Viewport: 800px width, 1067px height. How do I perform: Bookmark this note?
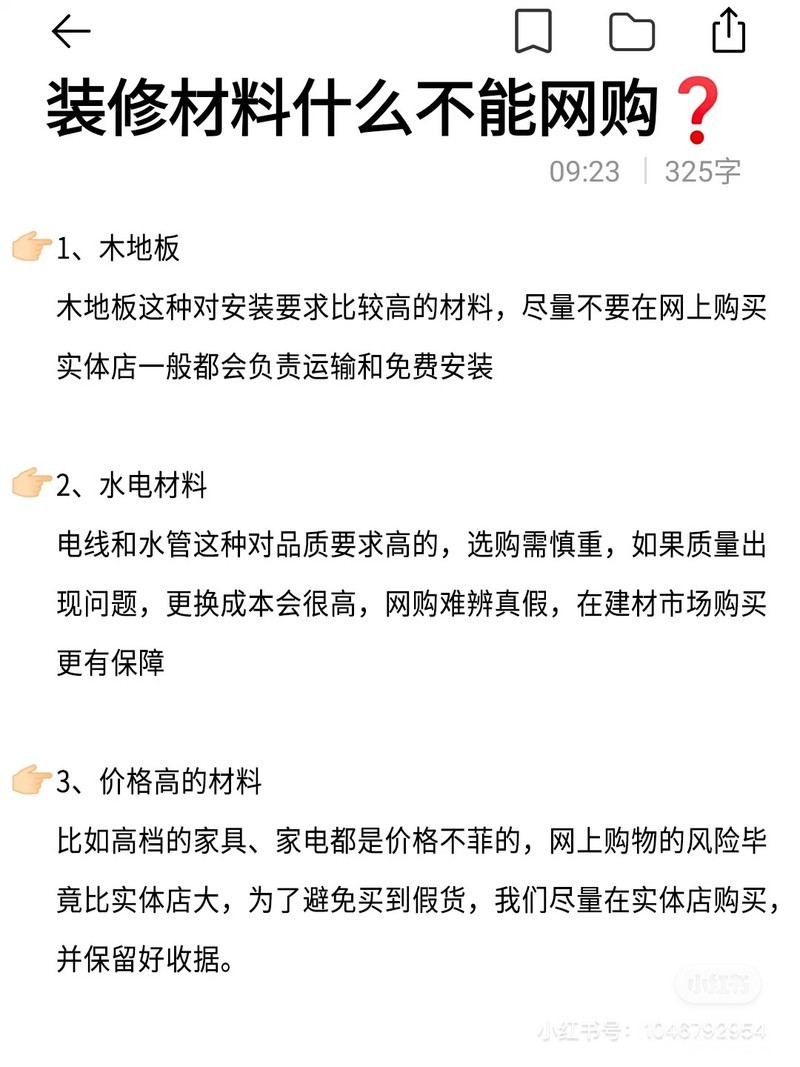tap(533, 31)
